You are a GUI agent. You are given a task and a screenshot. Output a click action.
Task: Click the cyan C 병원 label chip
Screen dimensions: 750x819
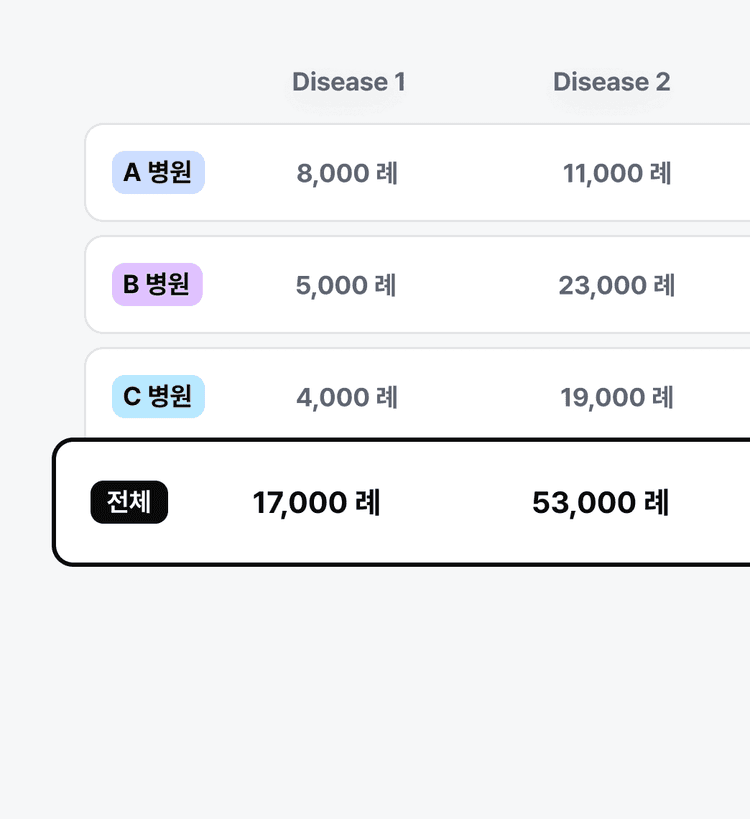(x=158, y=396)
